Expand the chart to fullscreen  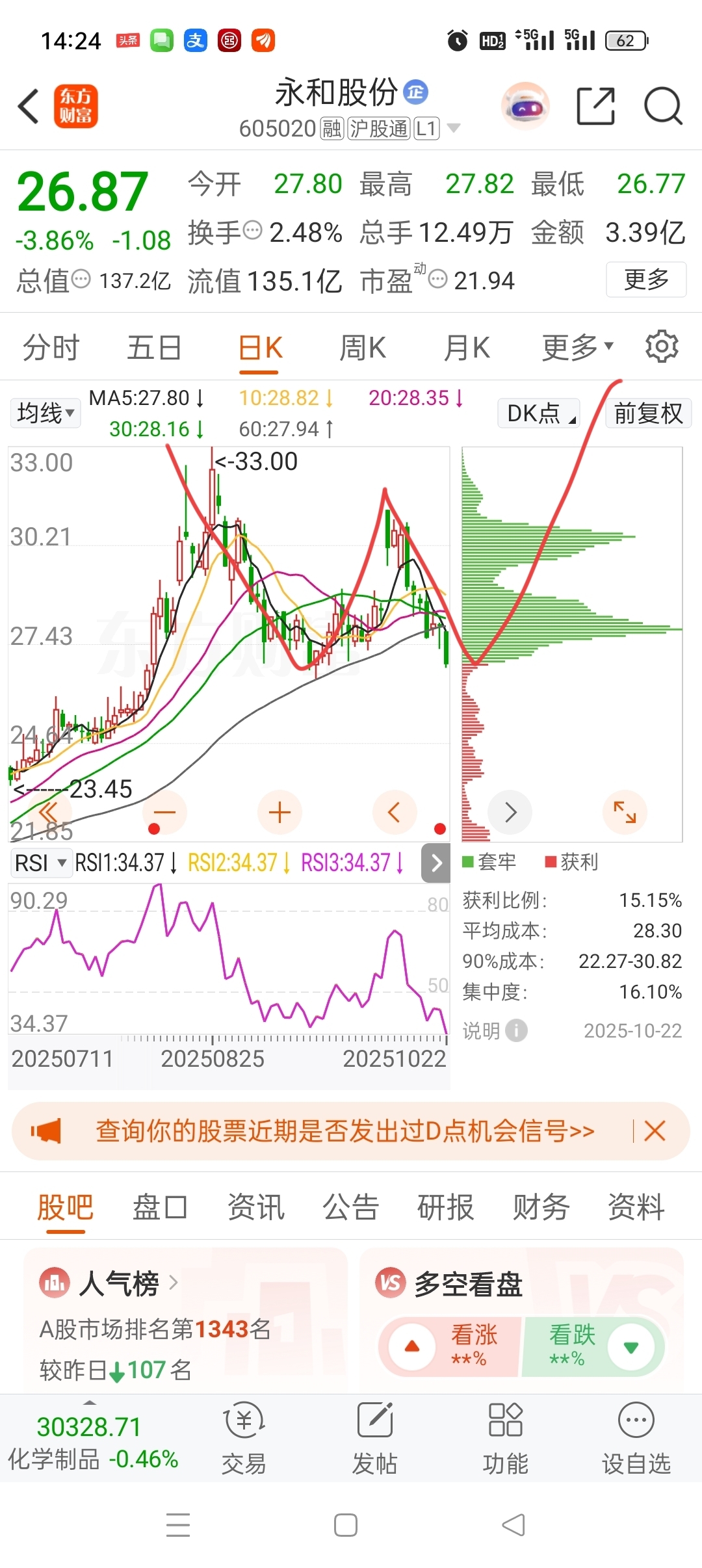coord(625,813)
